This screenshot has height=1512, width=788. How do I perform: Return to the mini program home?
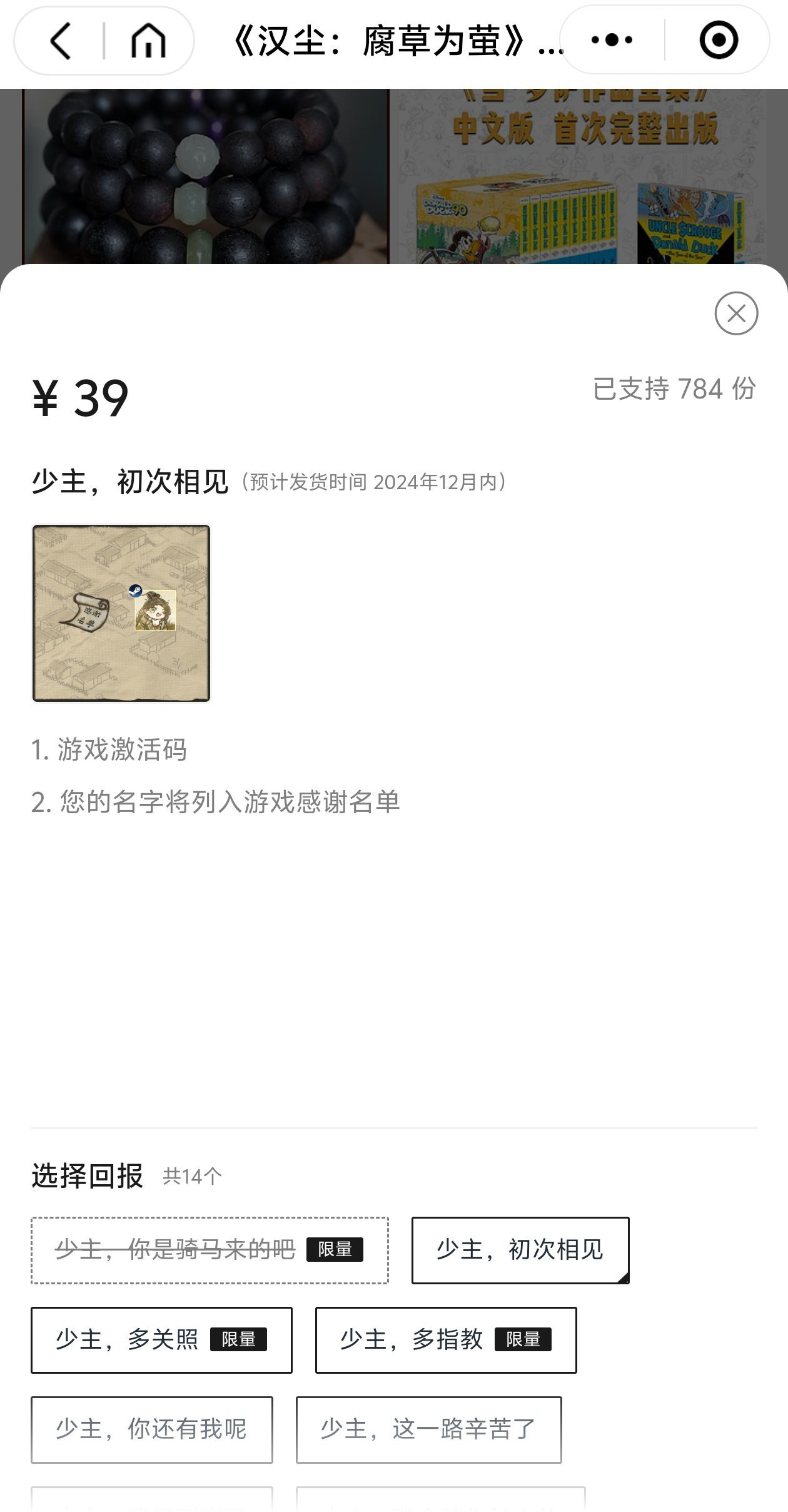[148, 41]
